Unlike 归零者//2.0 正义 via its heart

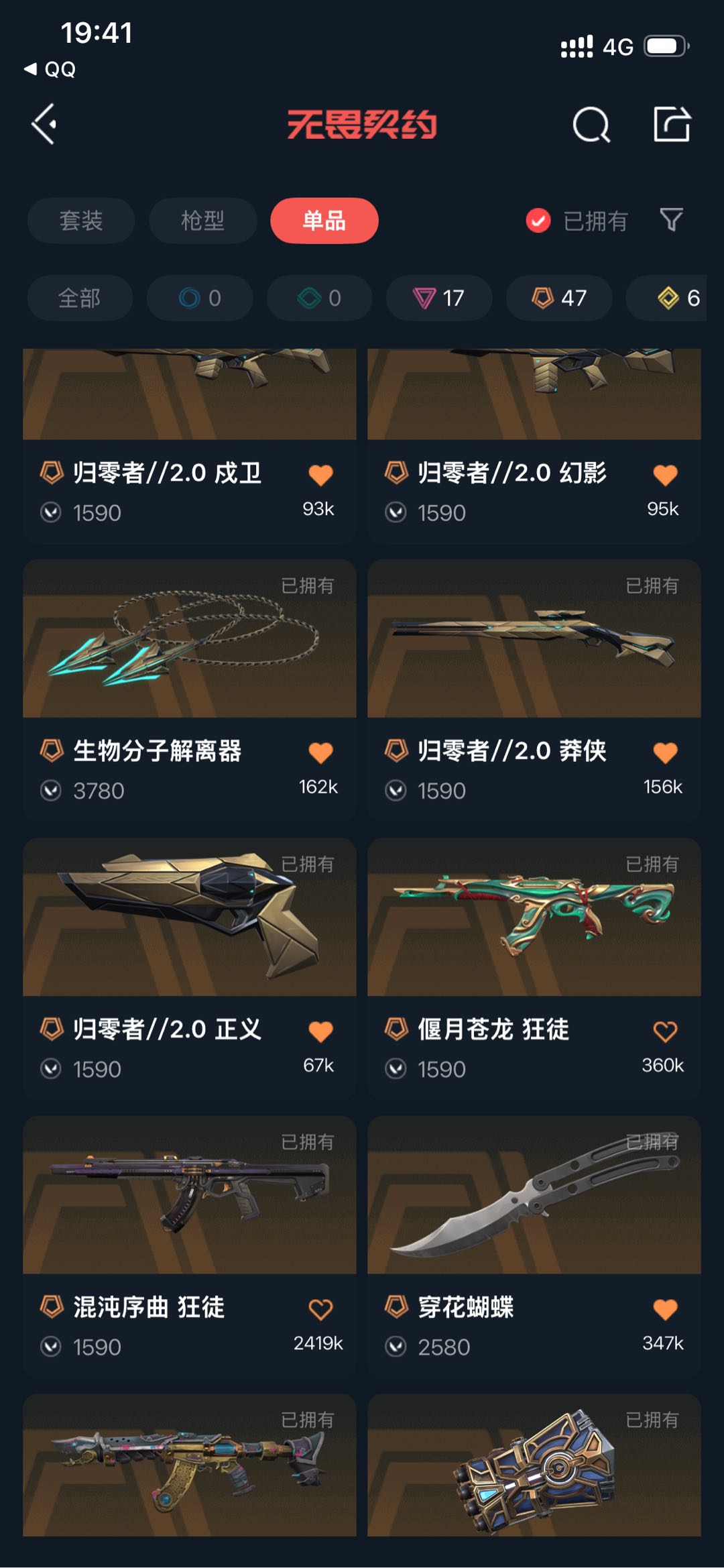(x=320, y=1031)
